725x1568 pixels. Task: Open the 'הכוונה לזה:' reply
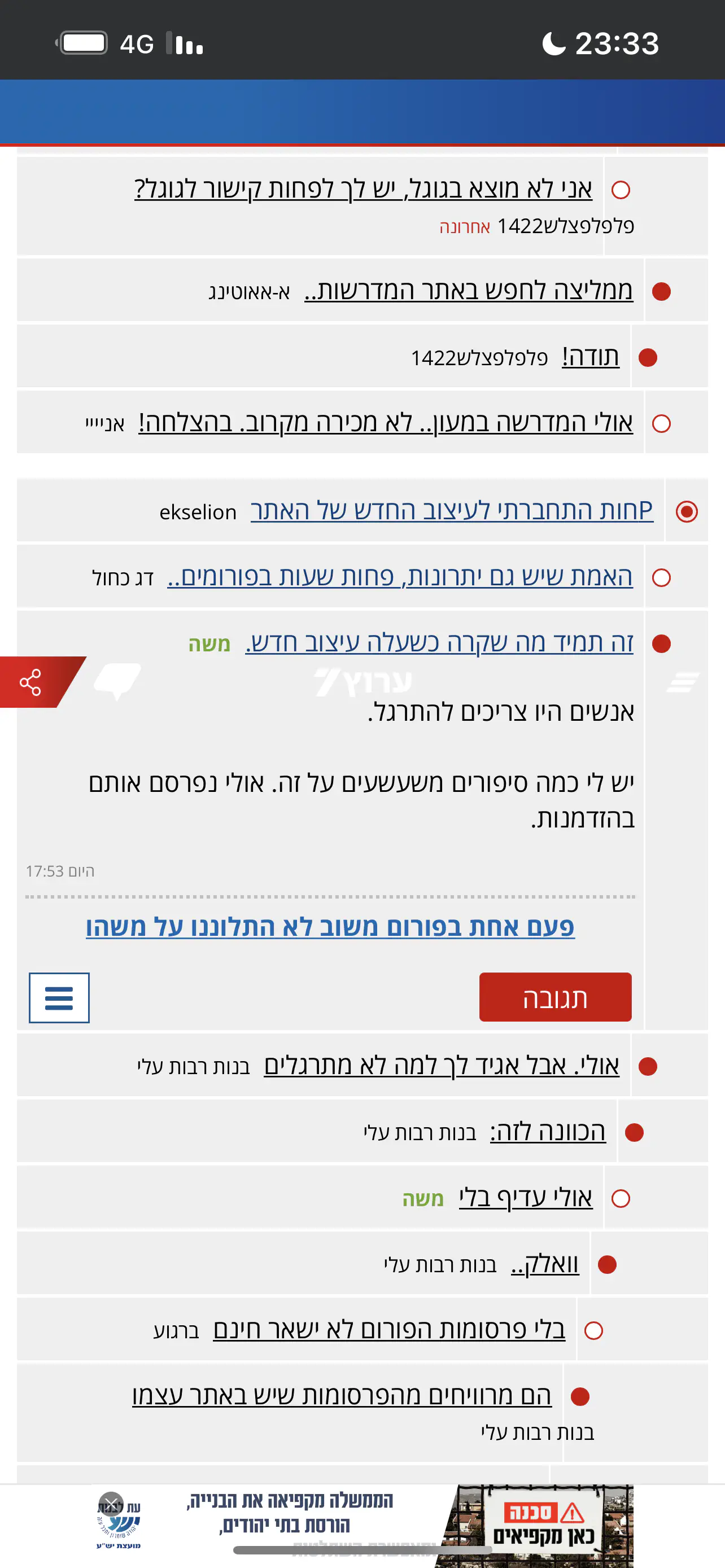click(x=547, y=1132)
